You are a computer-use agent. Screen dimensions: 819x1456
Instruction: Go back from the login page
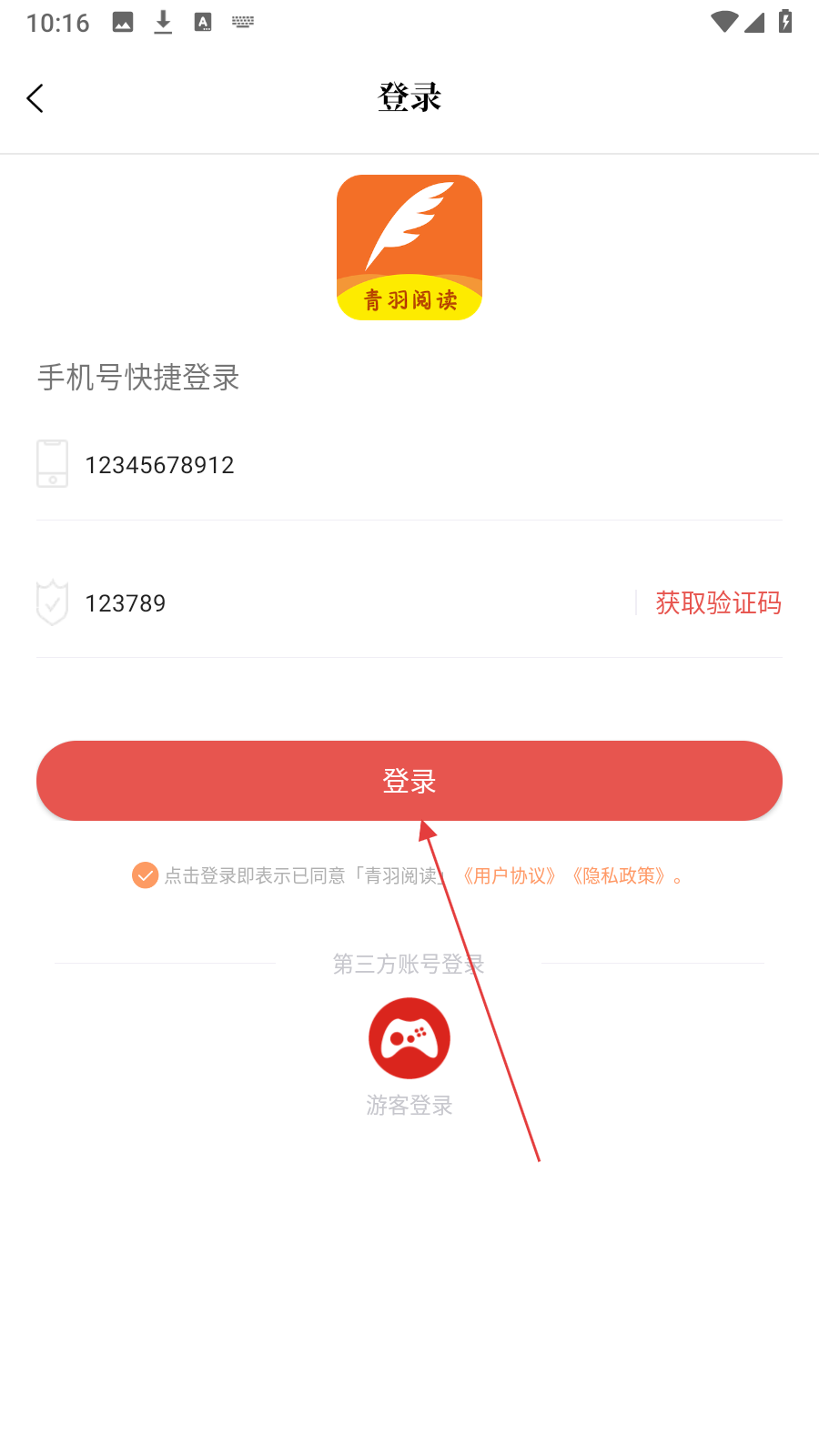coord(35,98)
